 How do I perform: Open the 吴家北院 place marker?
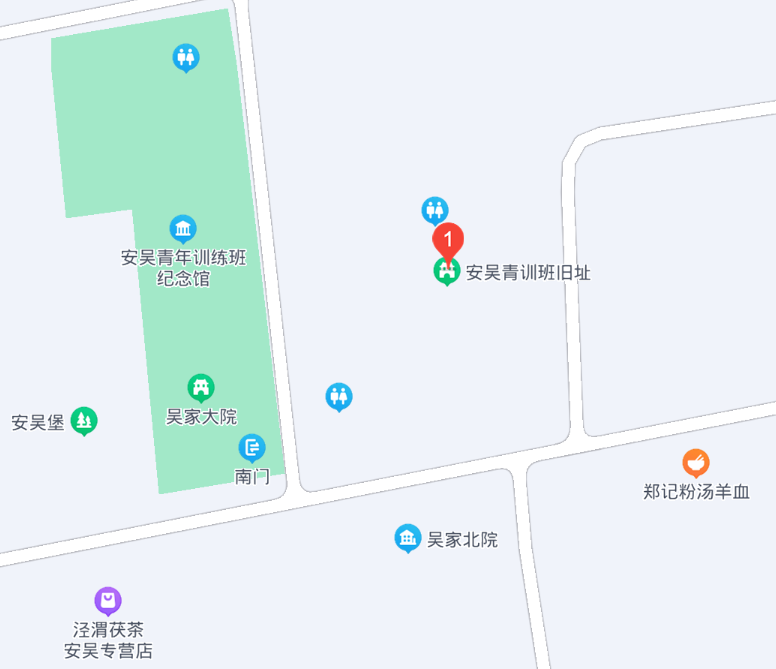tap(407, 539)
